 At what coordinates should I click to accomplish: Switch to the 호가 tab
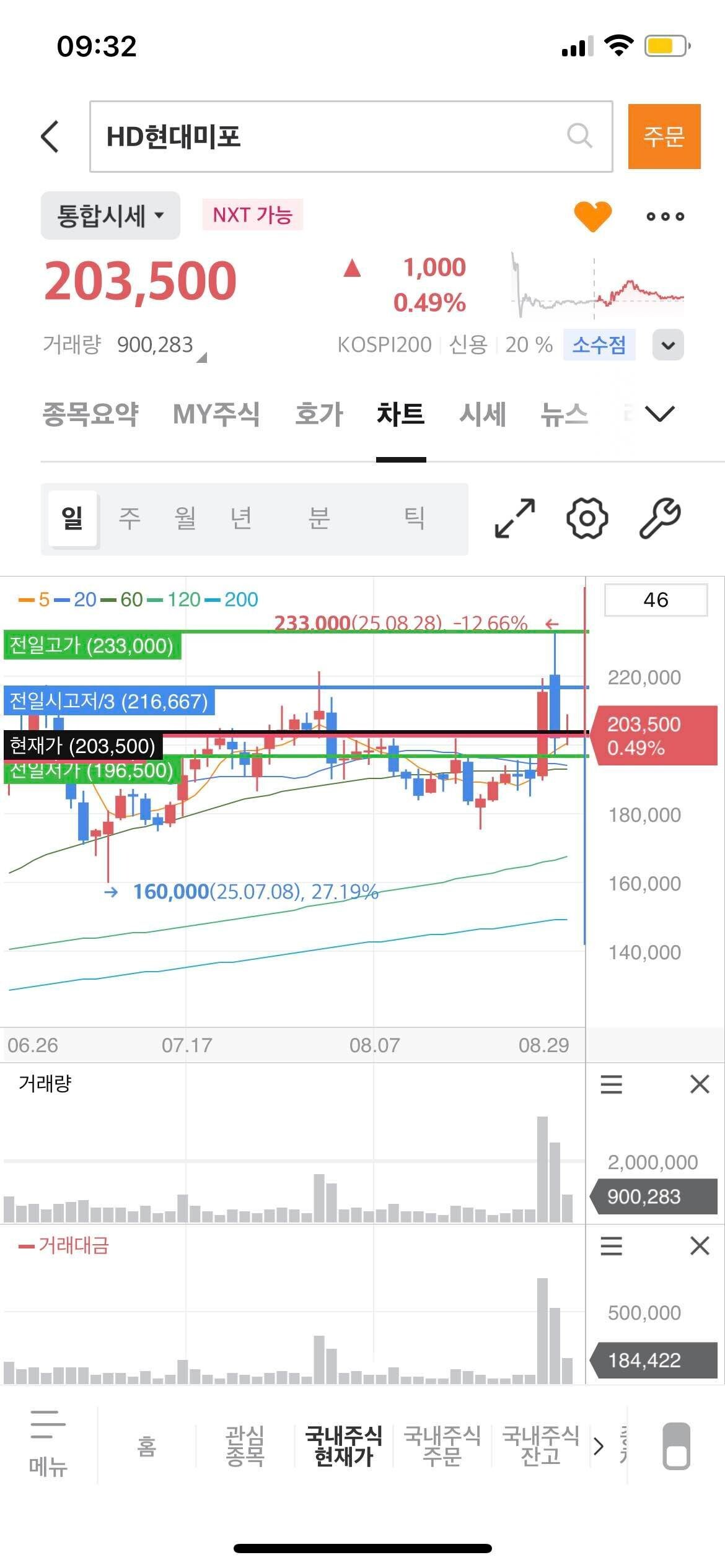(x=319, y=414)
